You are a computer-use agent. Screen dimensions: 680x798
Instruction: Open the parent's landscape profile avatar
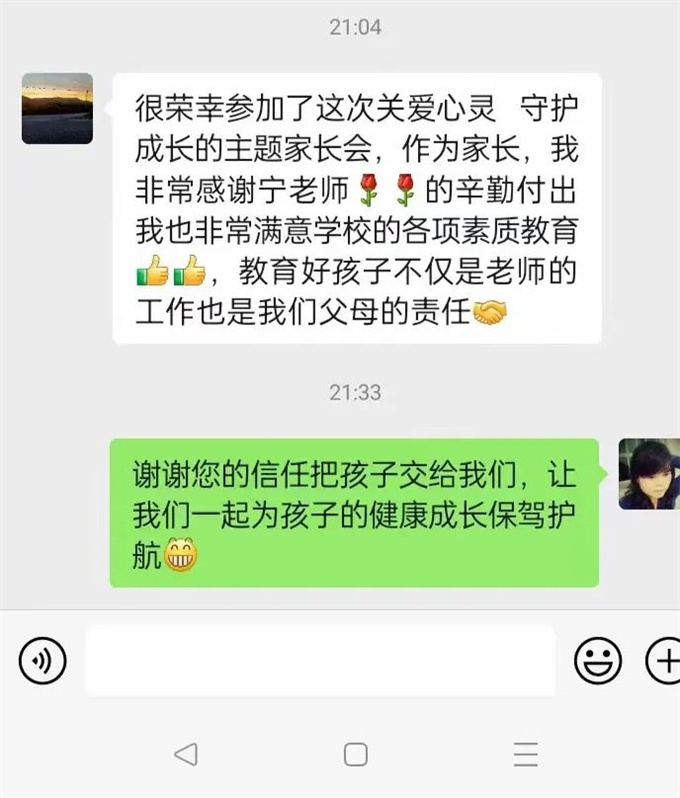point(57,108)
